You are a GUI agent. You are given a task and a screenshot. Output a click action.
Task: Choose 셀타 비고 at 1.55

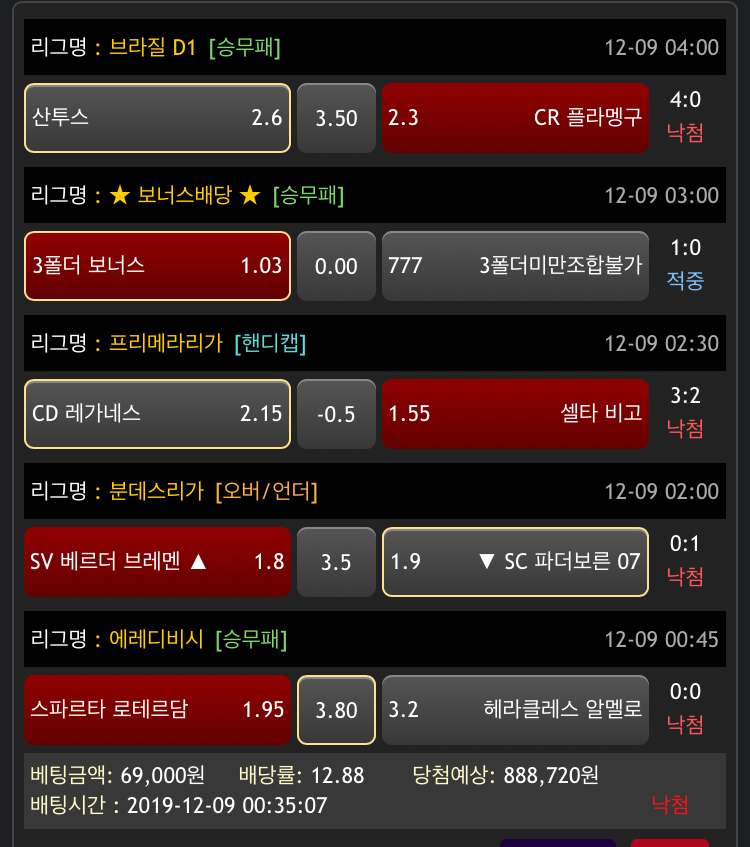[x=515, y=414]
